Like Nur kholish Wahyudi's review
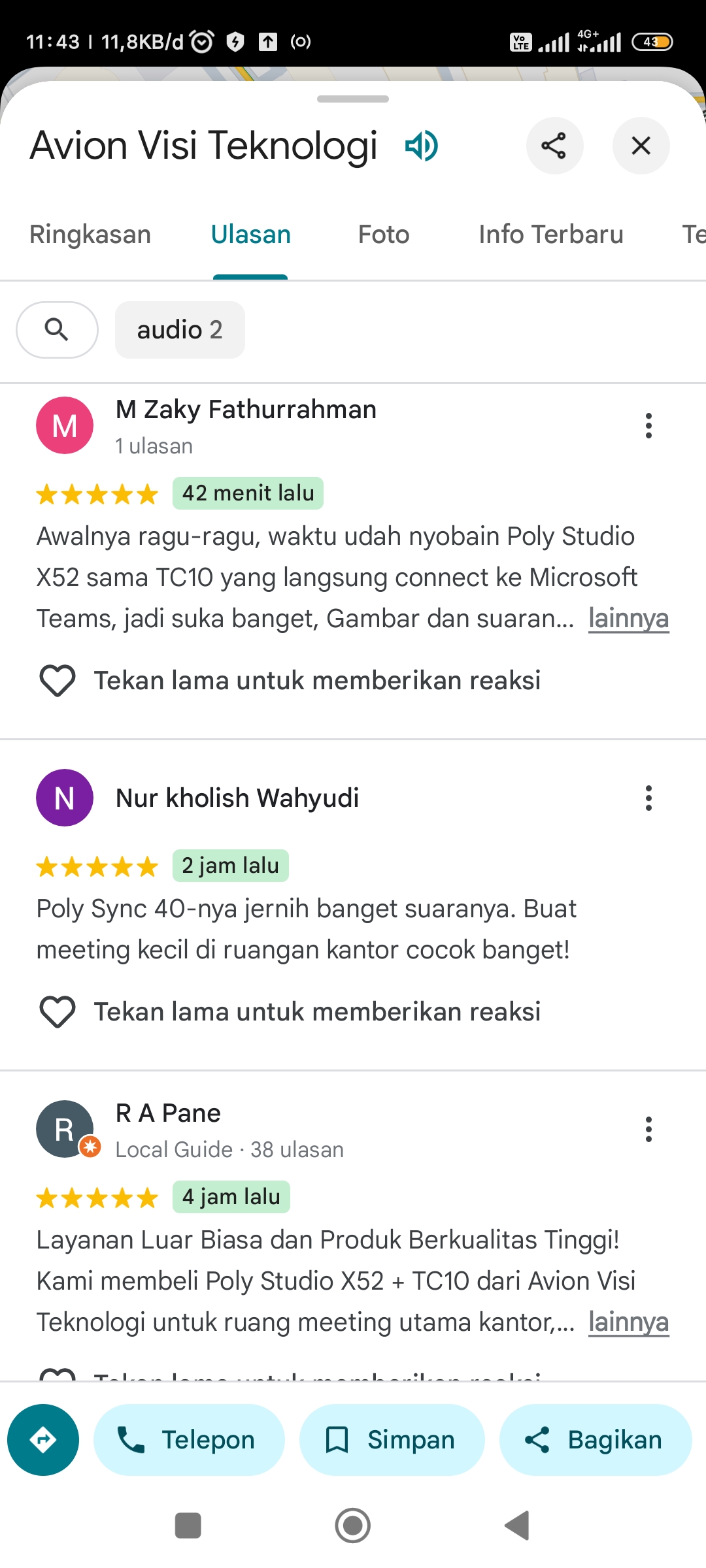This screenshot has width=706, height=1568. tap(58, 1012)
